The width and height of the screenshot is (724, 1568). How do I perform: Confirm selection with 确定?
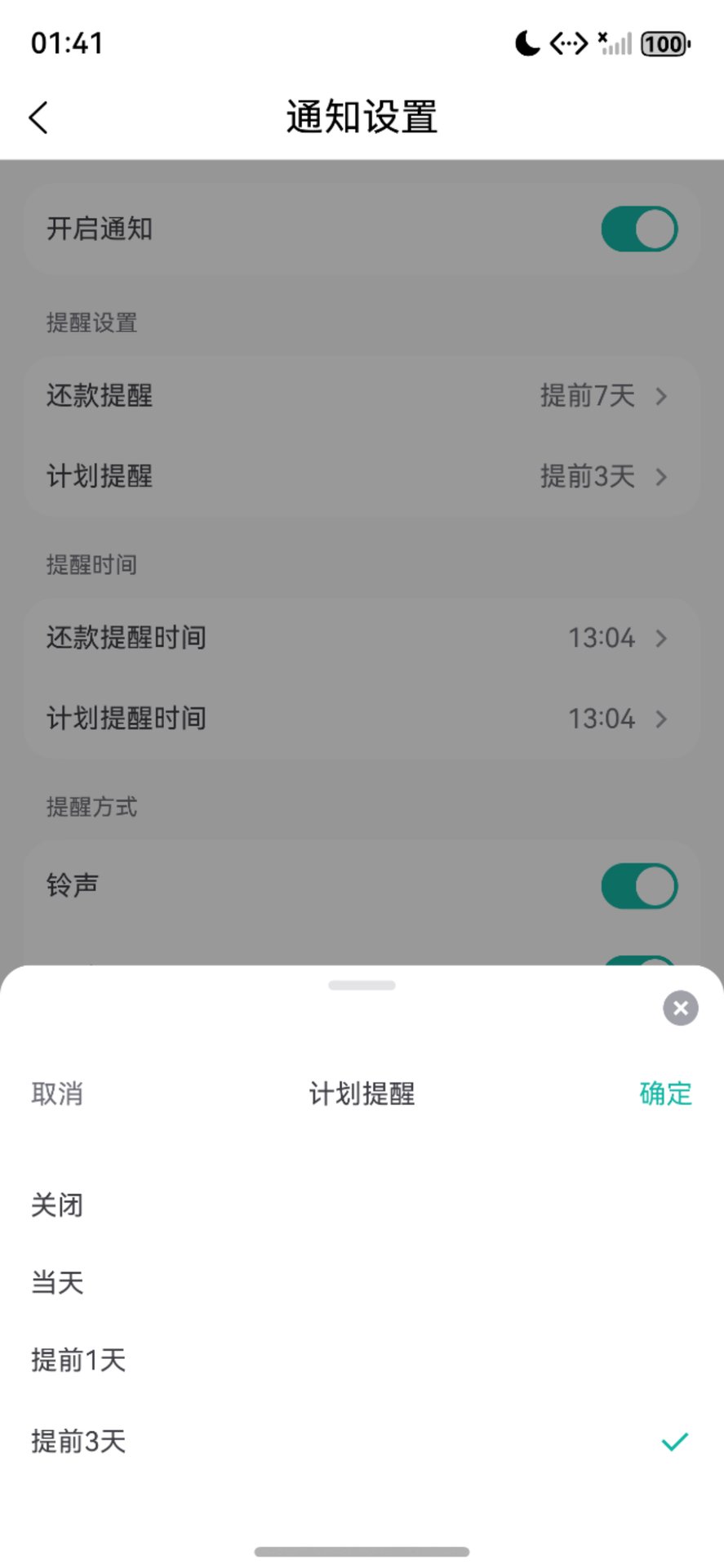tap(665, 1094)
